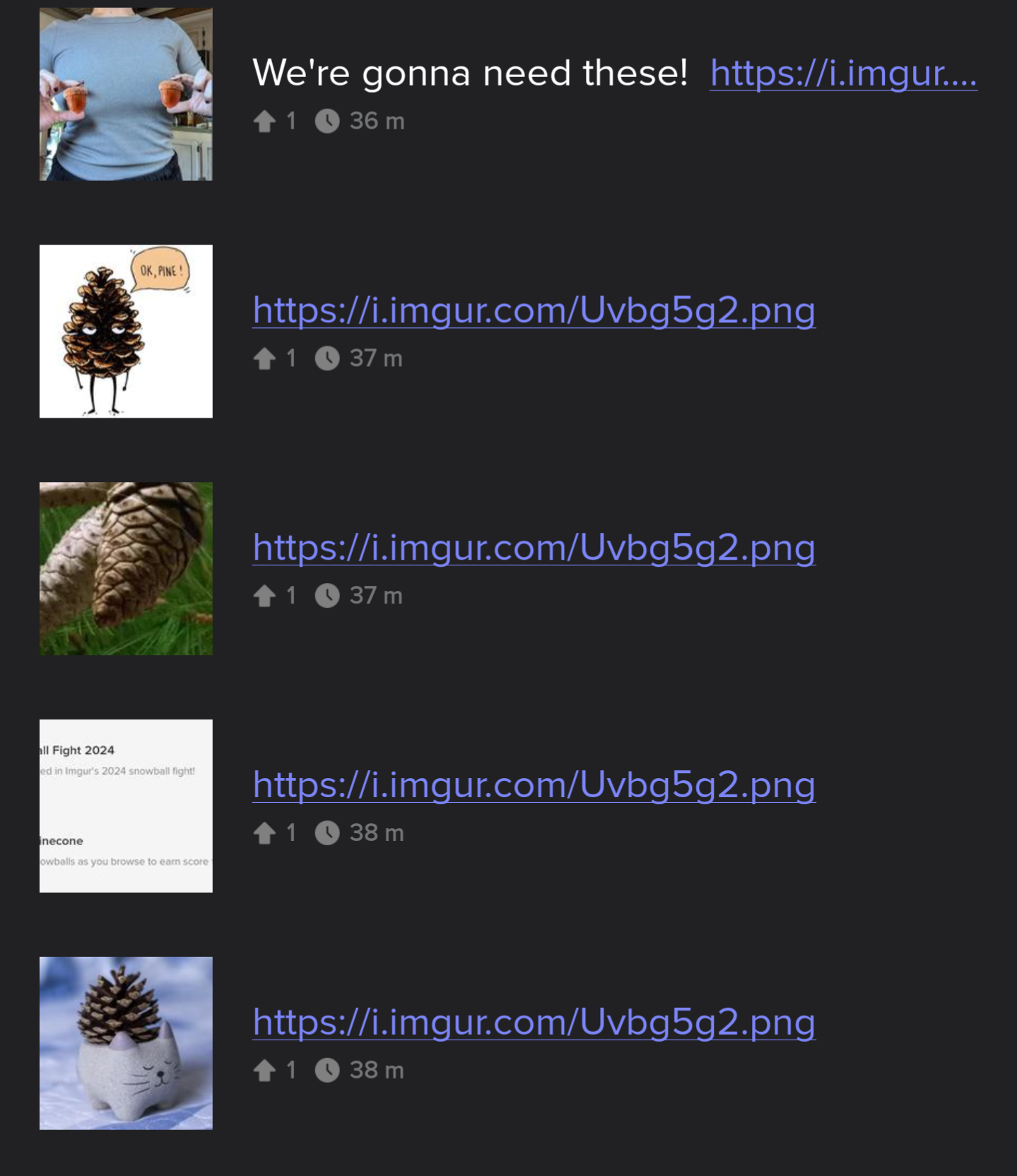Open the cat planter pinecone thumbnail
This screenshot has width=1017, height=1176.
point(126,1042)
